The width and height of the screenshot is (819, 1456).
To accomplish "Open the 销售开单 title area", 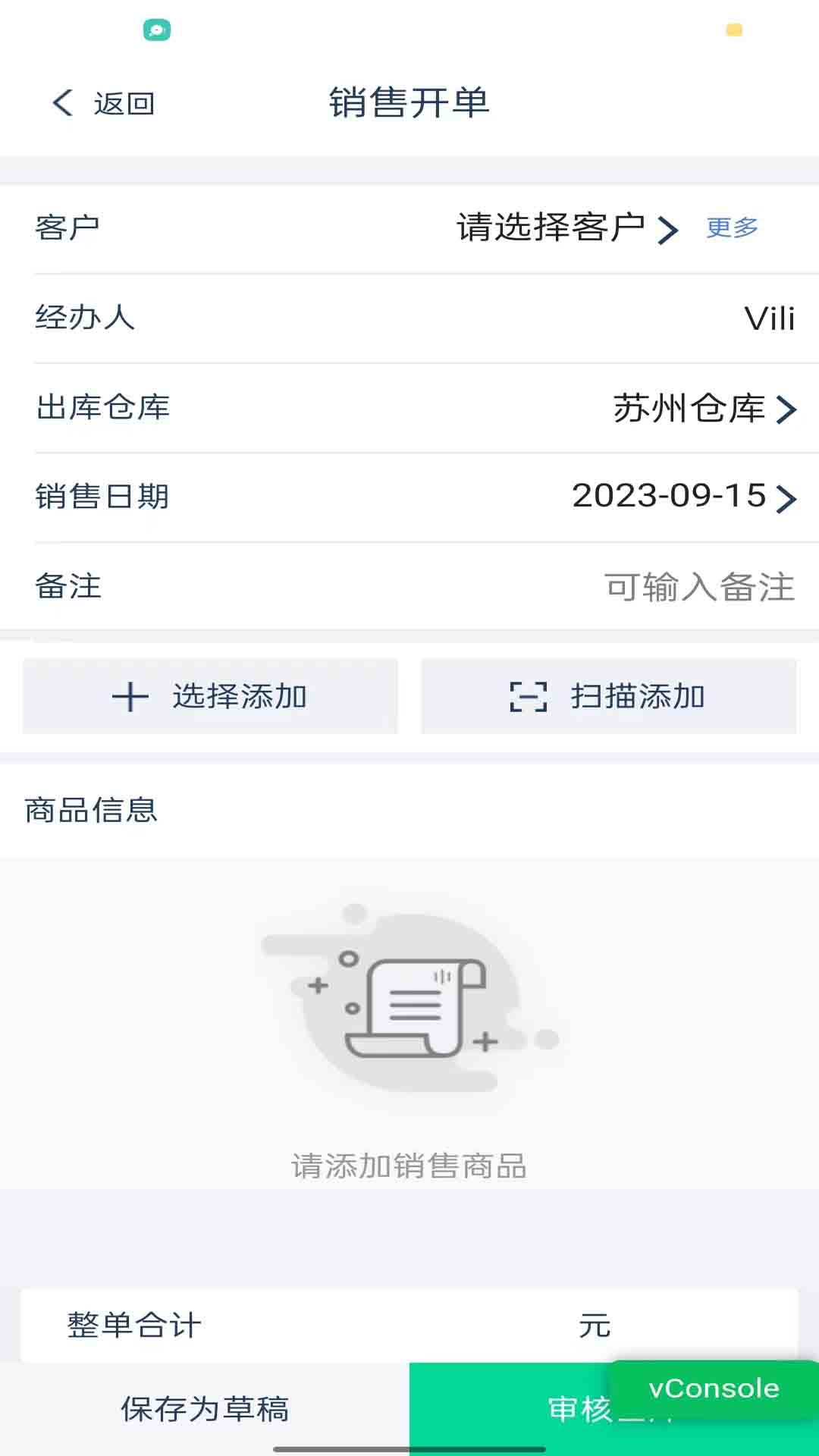I will (x=408, y=105).
